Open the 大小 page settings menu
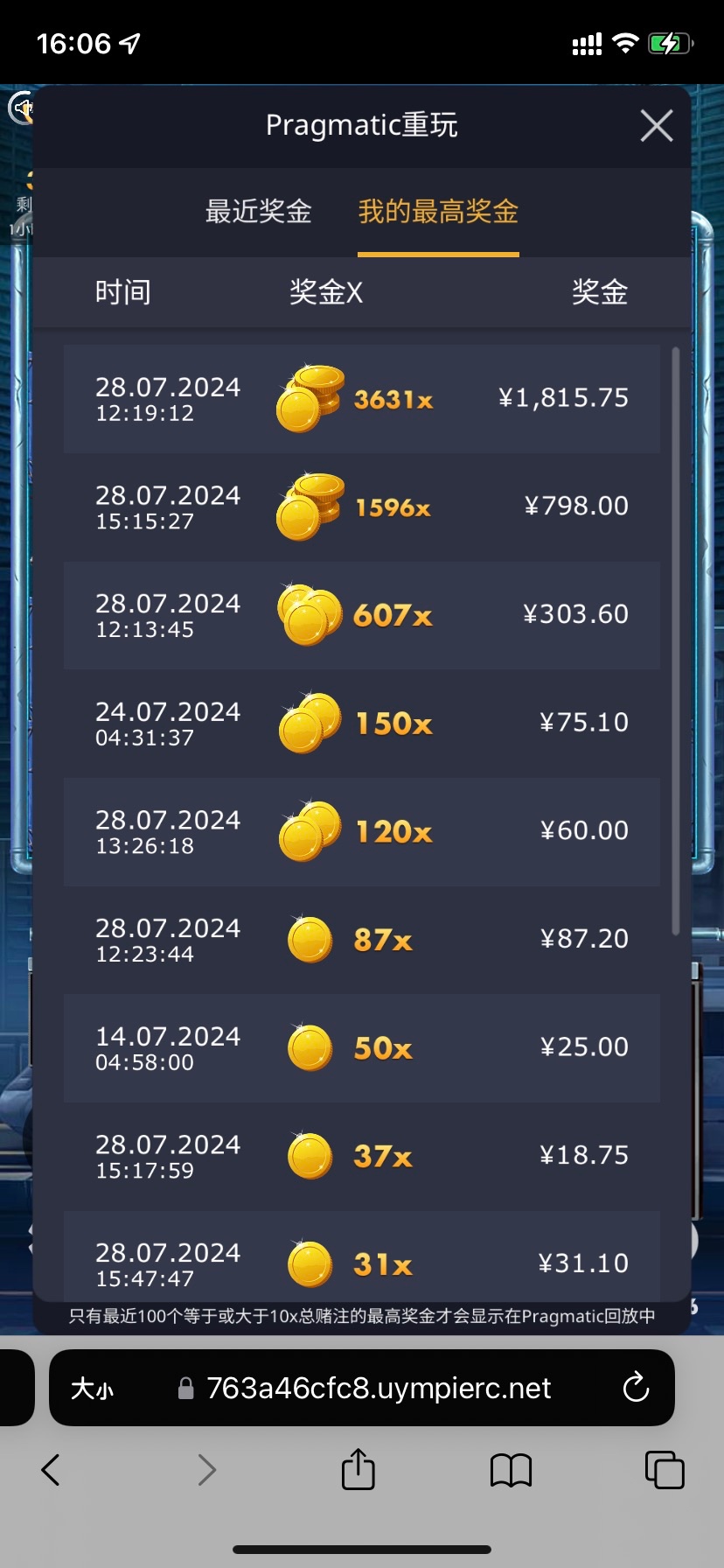Viewport: 724px width, 1568px height. pyautogui.click(x=92, y=1389)
